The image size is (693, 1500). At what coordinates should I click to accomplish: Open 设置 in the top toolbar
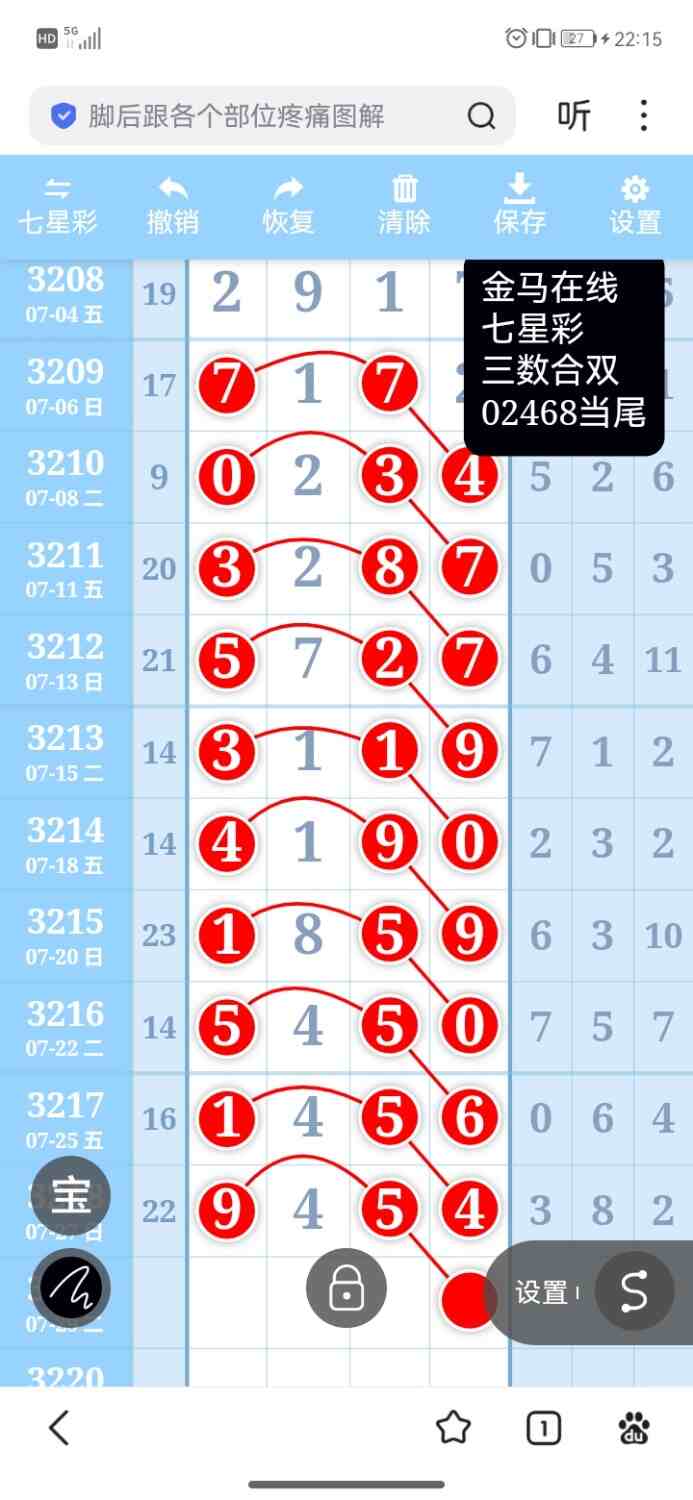click(x=635, y=206)
